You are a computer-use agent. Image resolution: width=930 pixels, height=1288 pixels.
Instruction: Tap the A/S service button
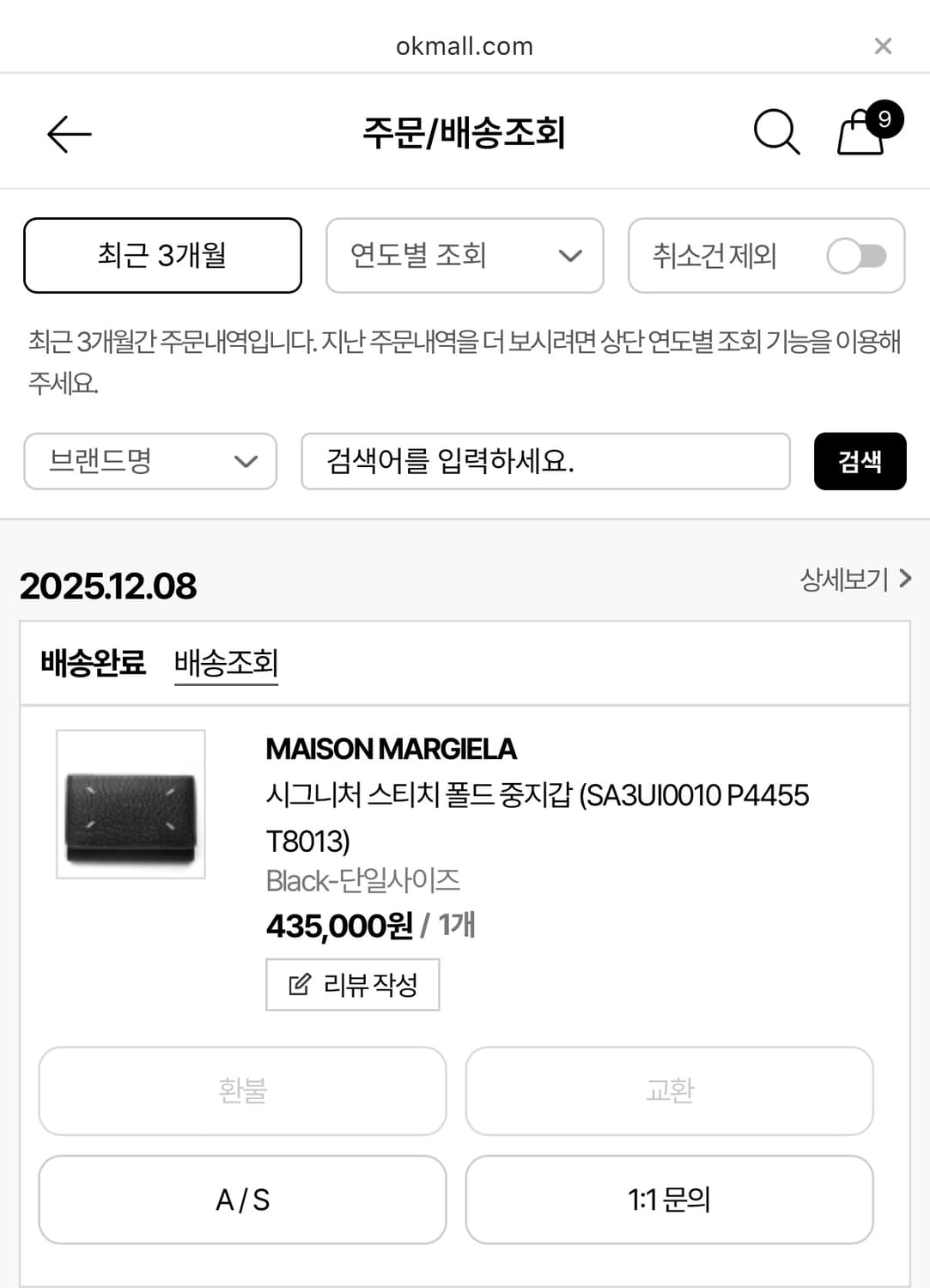tap(241, 1200)
